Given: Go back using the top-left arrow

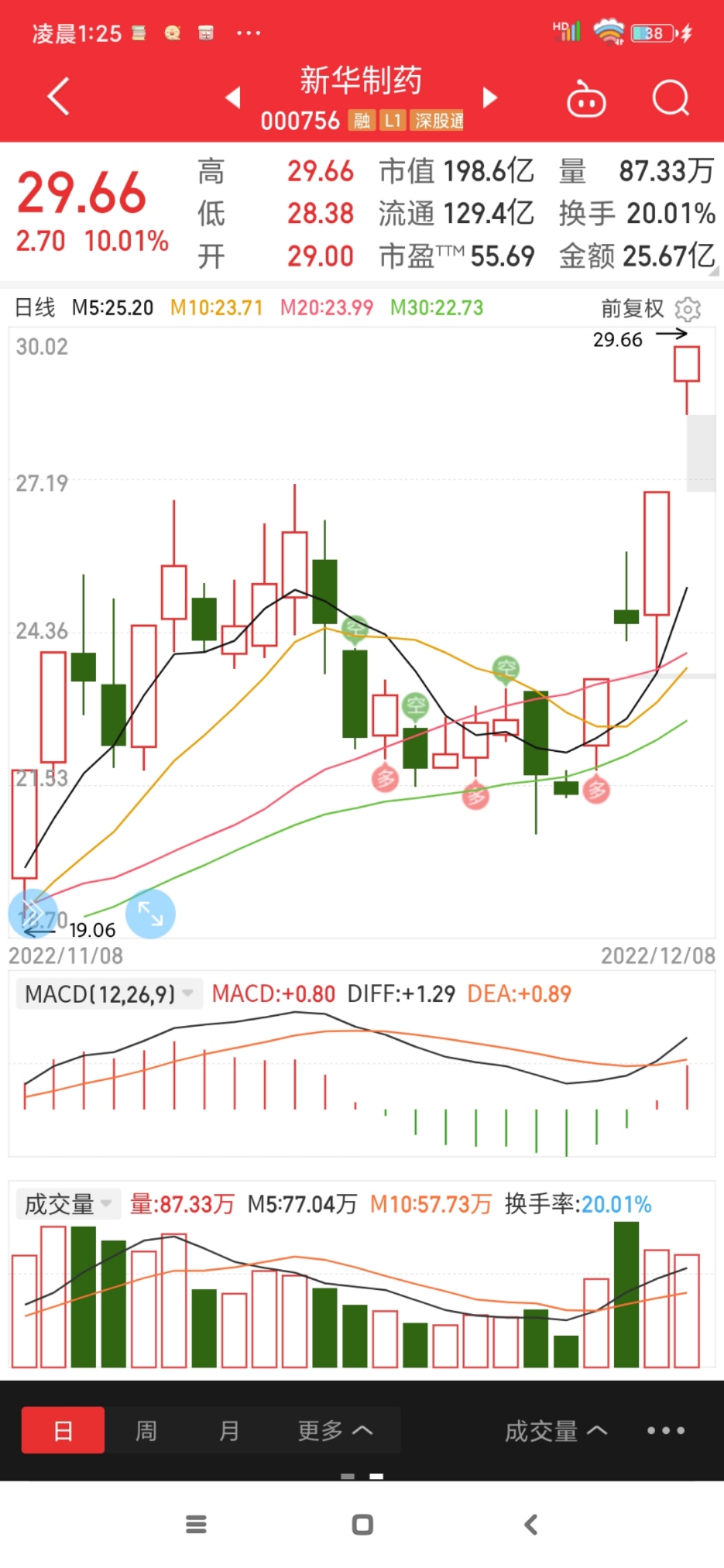Looking at the screenshot, I should coord(58,96).
